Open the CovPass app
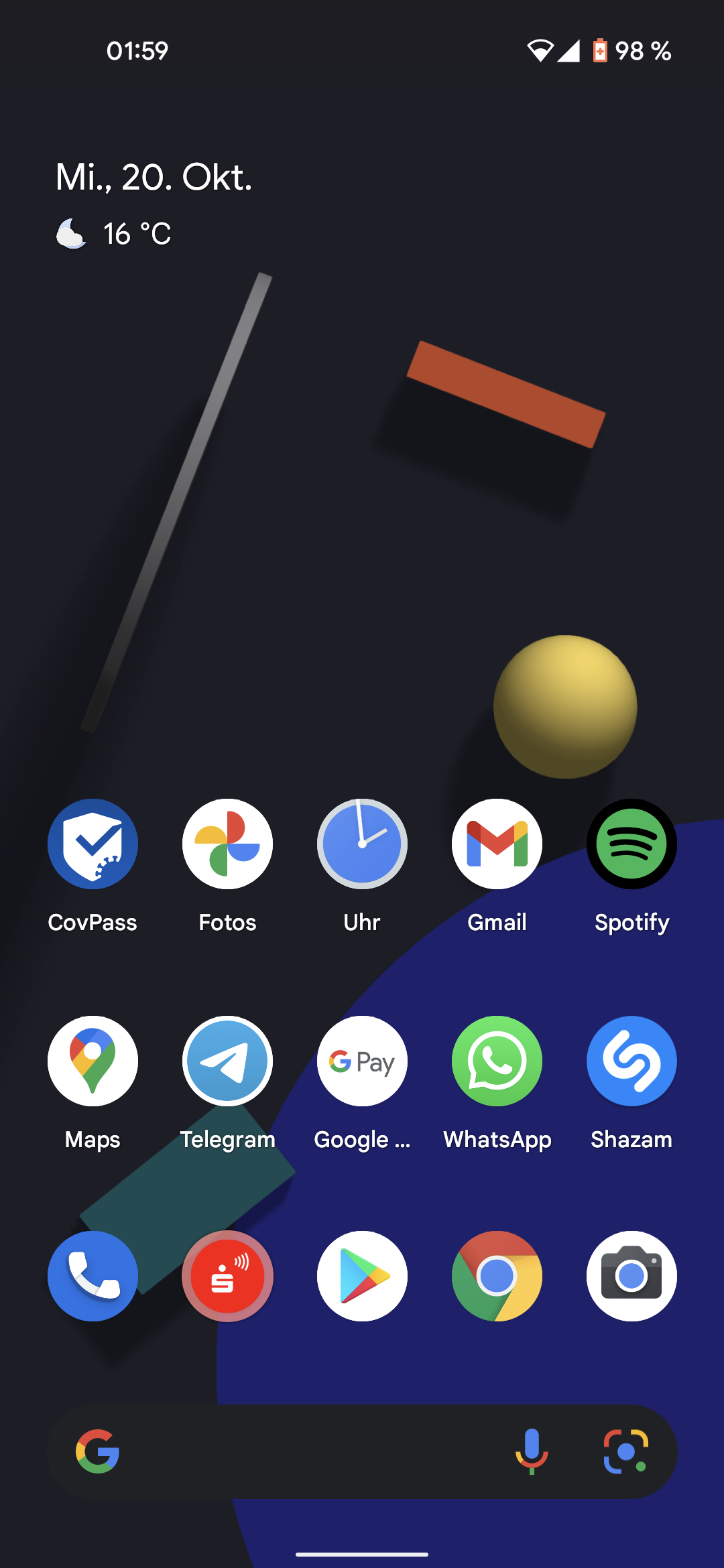Image resolution: width=724 pixels, height=1568 pixels. pyautogui.click(x=93, y=844)
